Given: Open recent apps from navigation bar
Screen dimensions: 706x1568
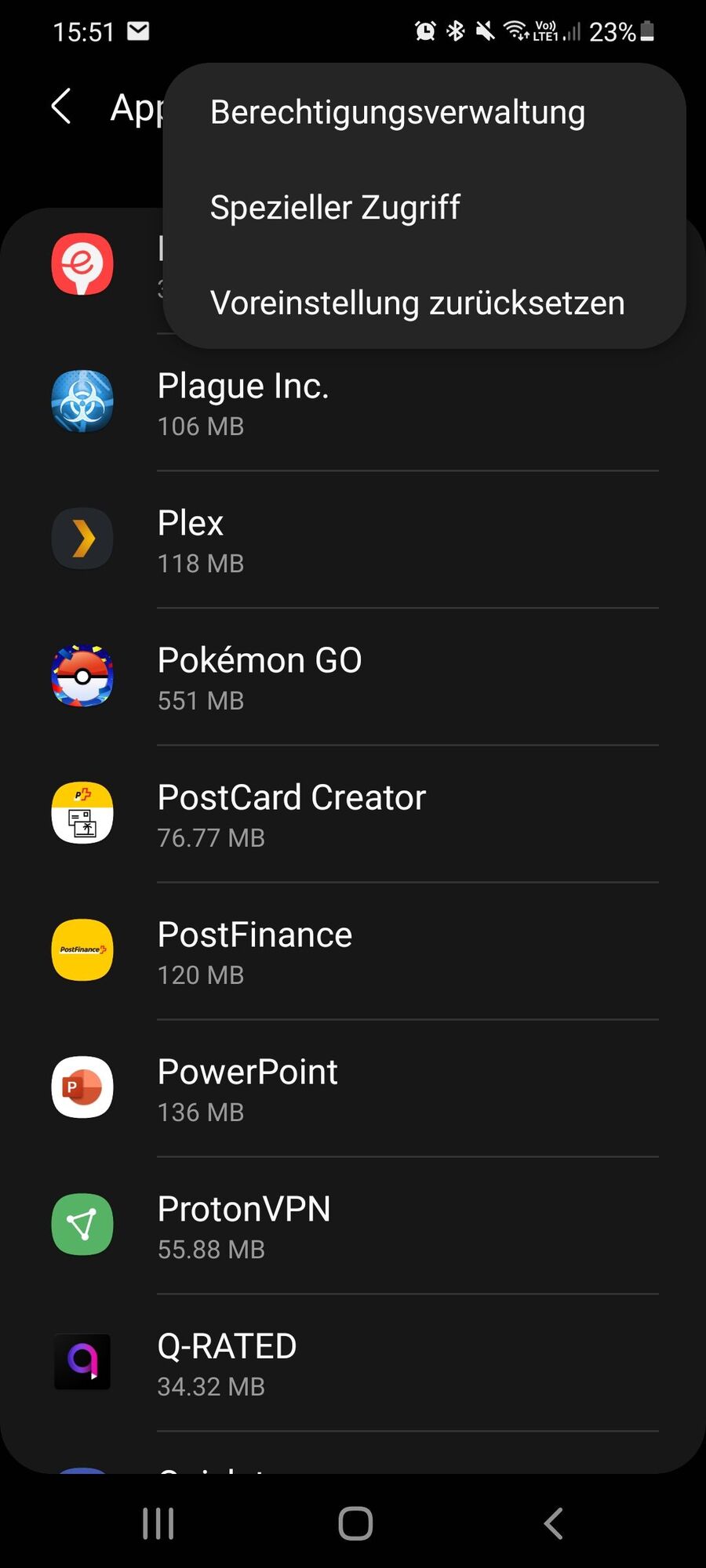Looking at the screenshot, I should click(x=158, y=1524).
